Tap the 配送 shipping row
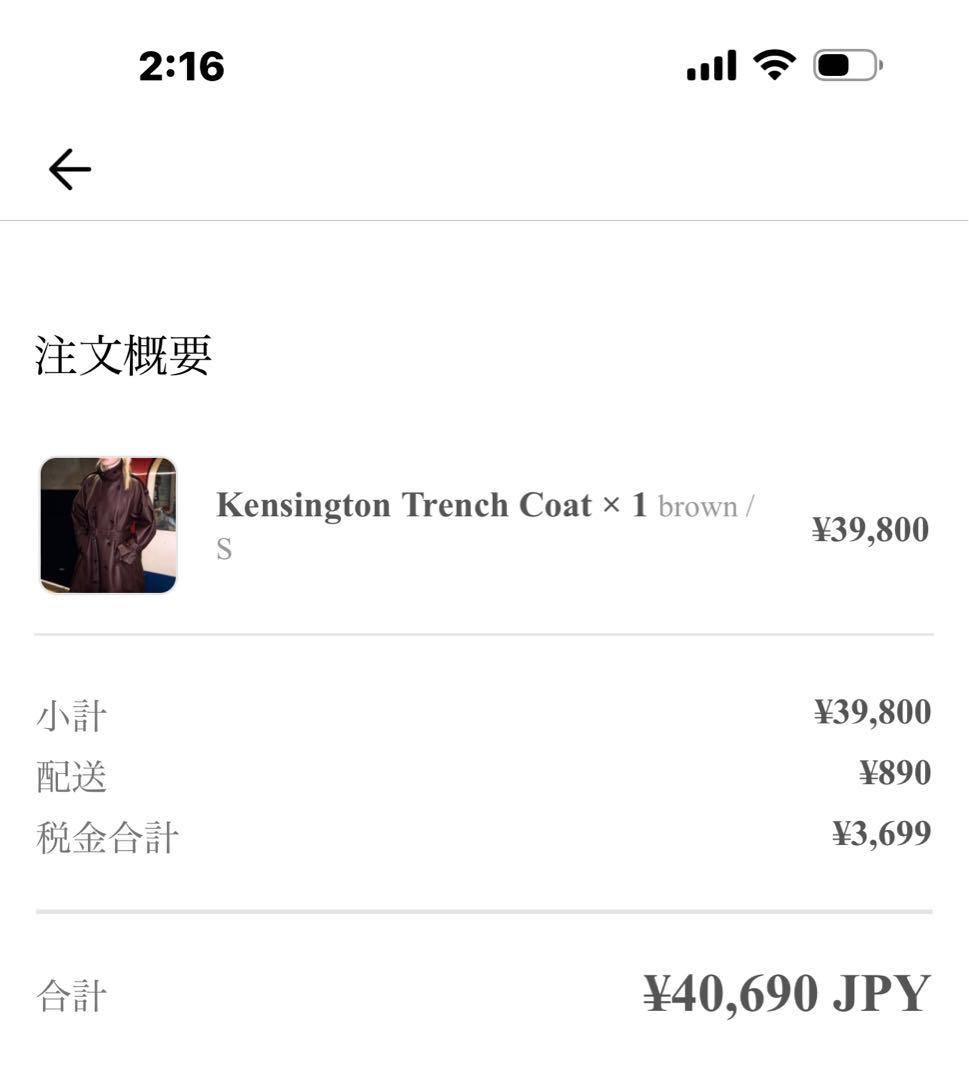The height and width of the screenshot is (1080, 969). pos(72,778)
